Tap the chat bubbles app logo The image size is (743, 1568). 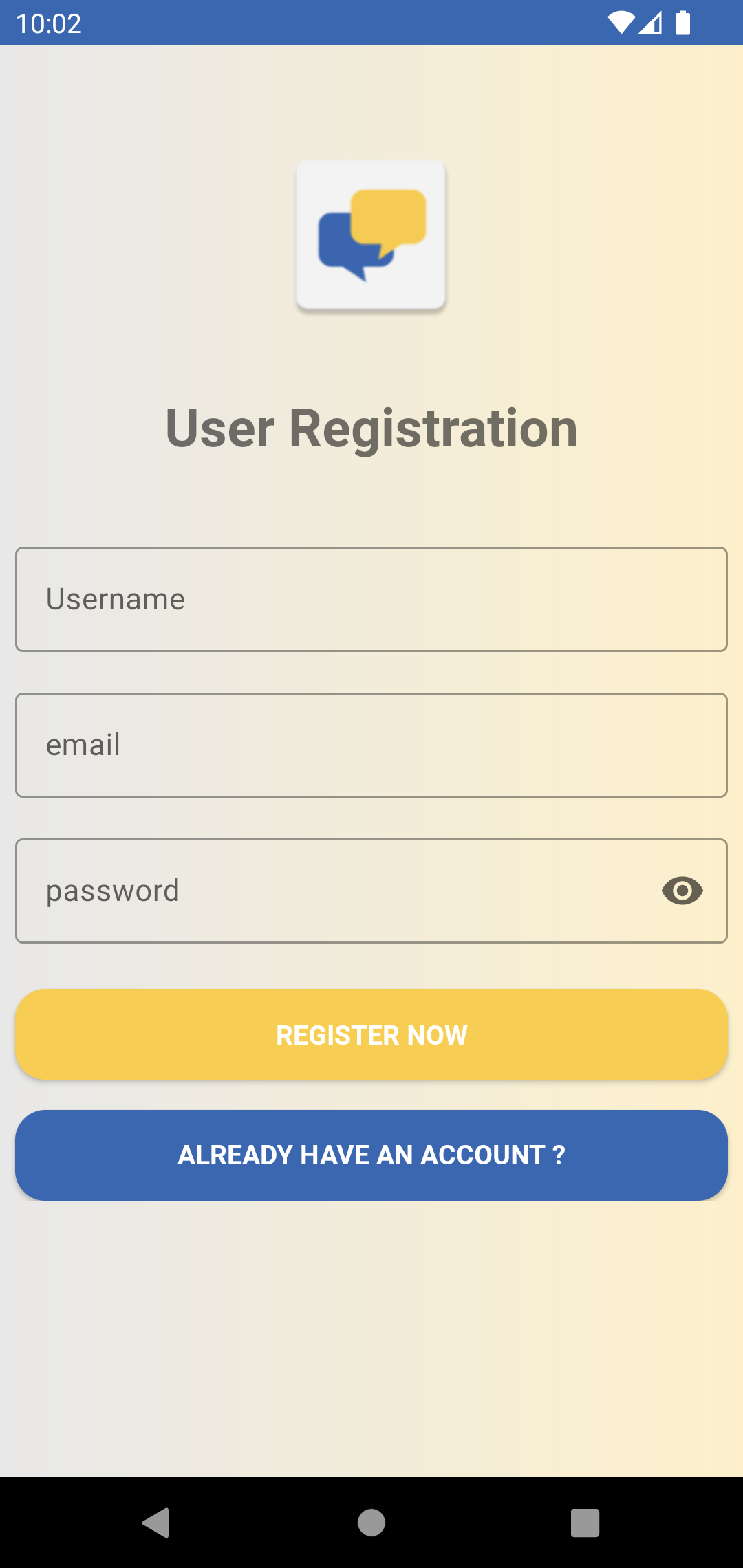click(371, 236)
